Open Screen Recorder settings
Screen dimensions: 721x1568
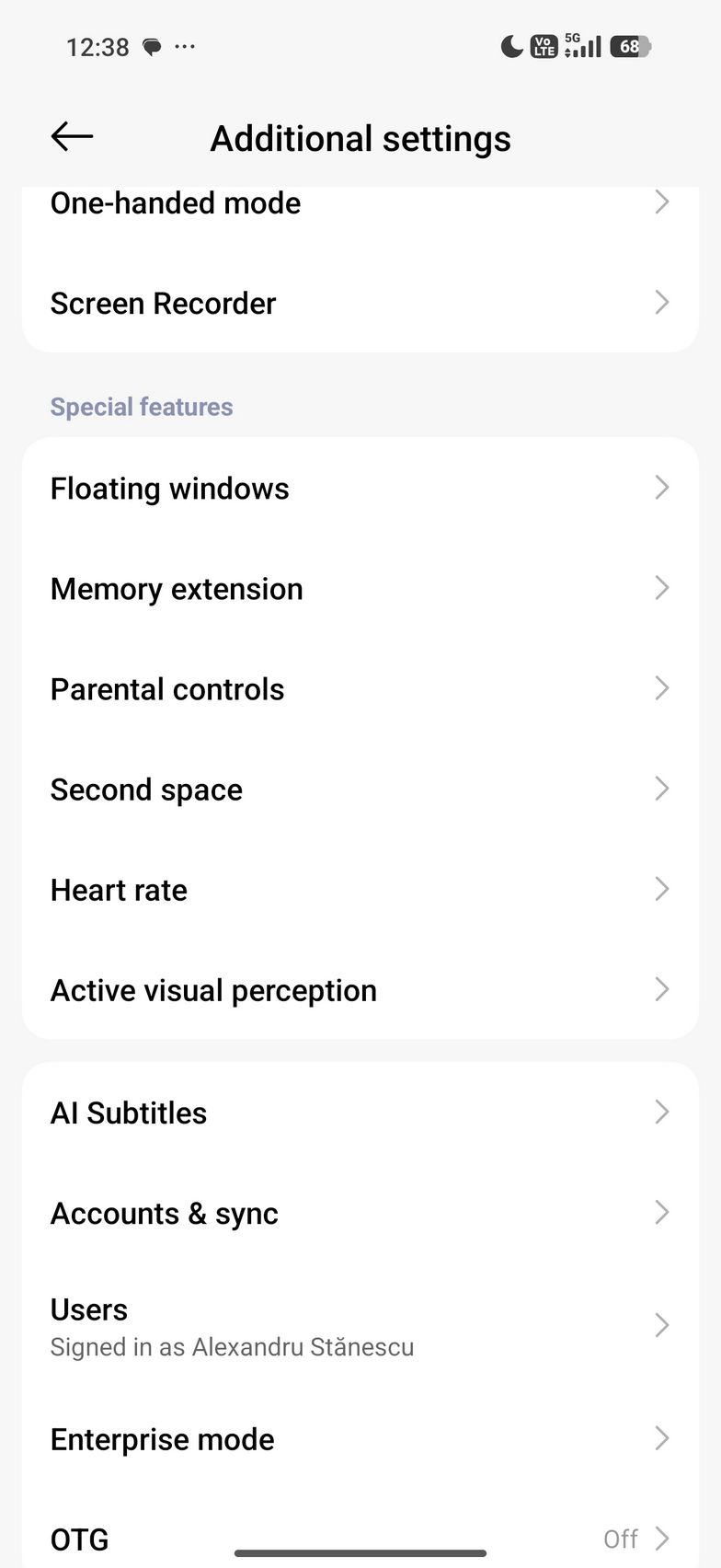click(359, 303)
